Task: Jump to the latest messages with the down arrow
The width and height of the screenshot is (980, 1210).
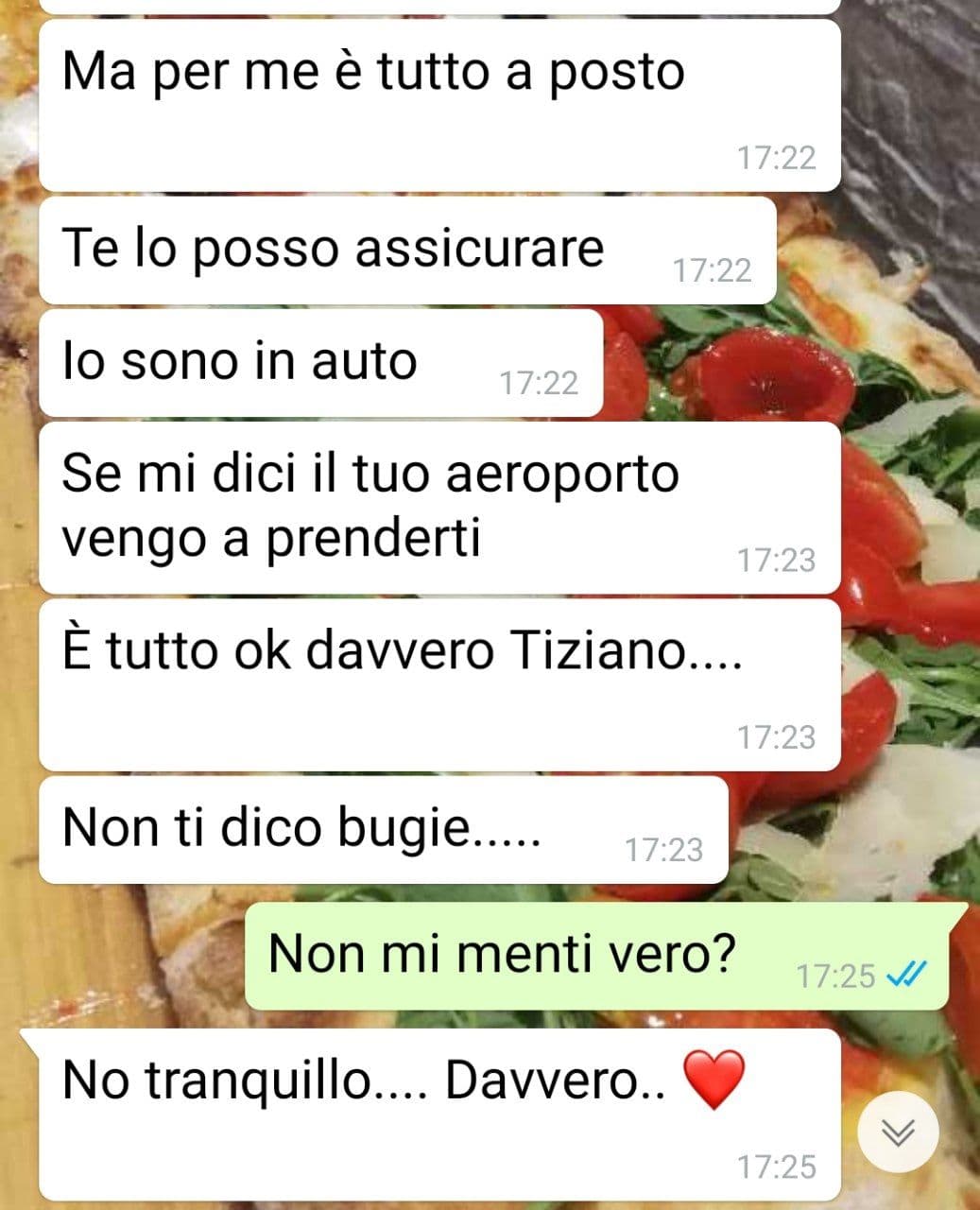Action: coord(897,1132)
